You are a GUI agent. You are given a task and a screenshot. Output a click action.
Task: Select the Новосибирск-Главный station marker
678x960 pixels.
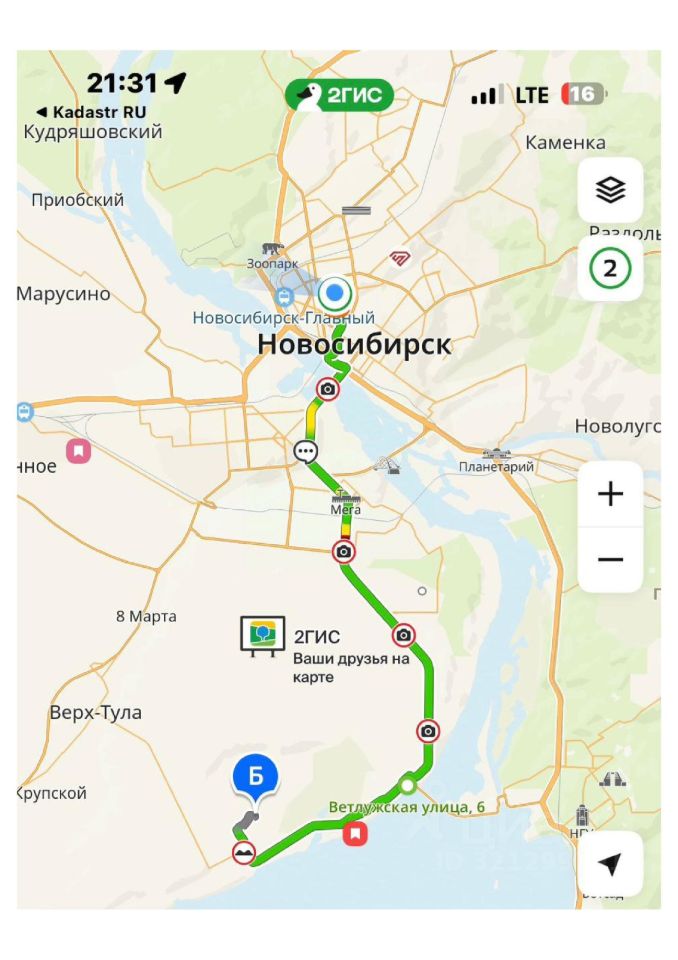coord(285,298)
